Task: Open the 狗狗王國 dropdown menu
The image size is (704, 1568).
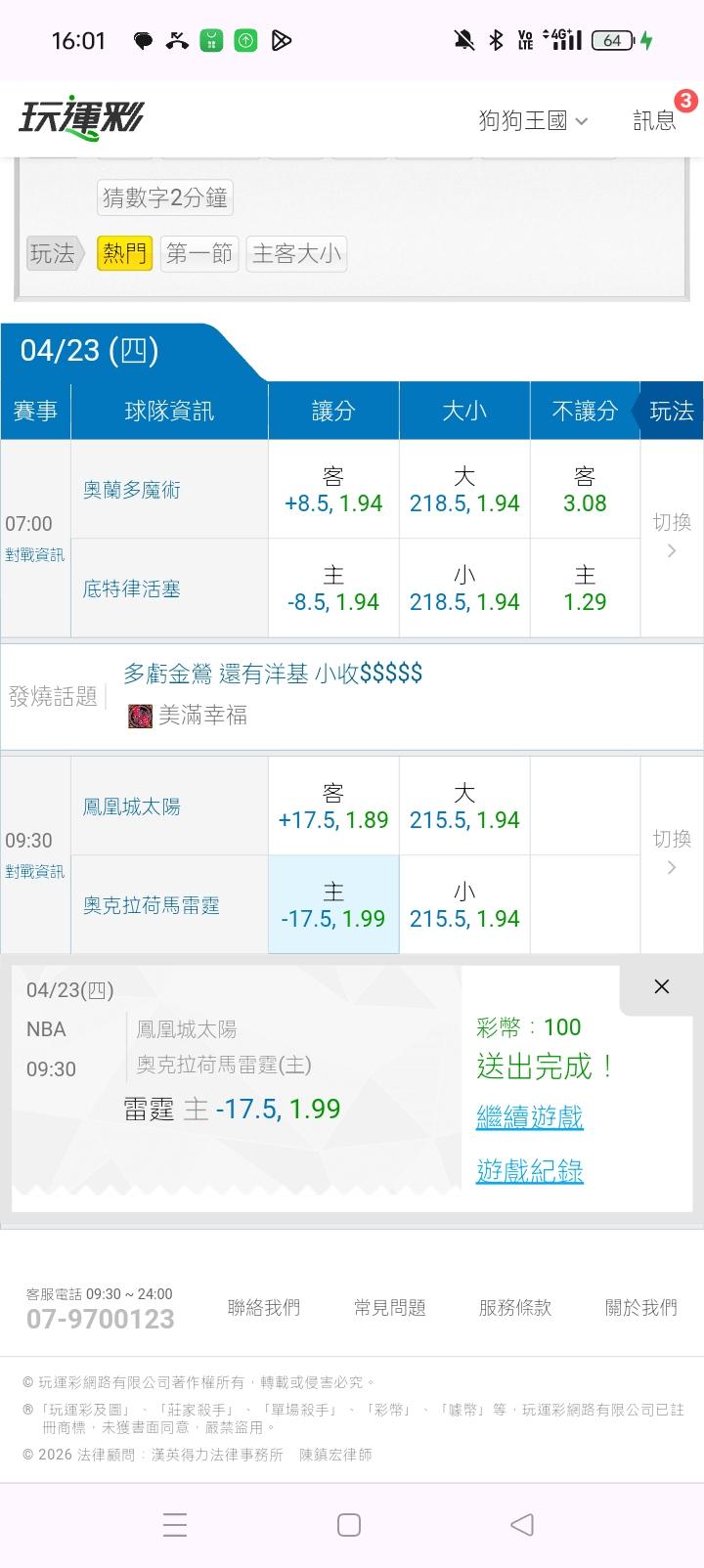Action: [533, 120]
